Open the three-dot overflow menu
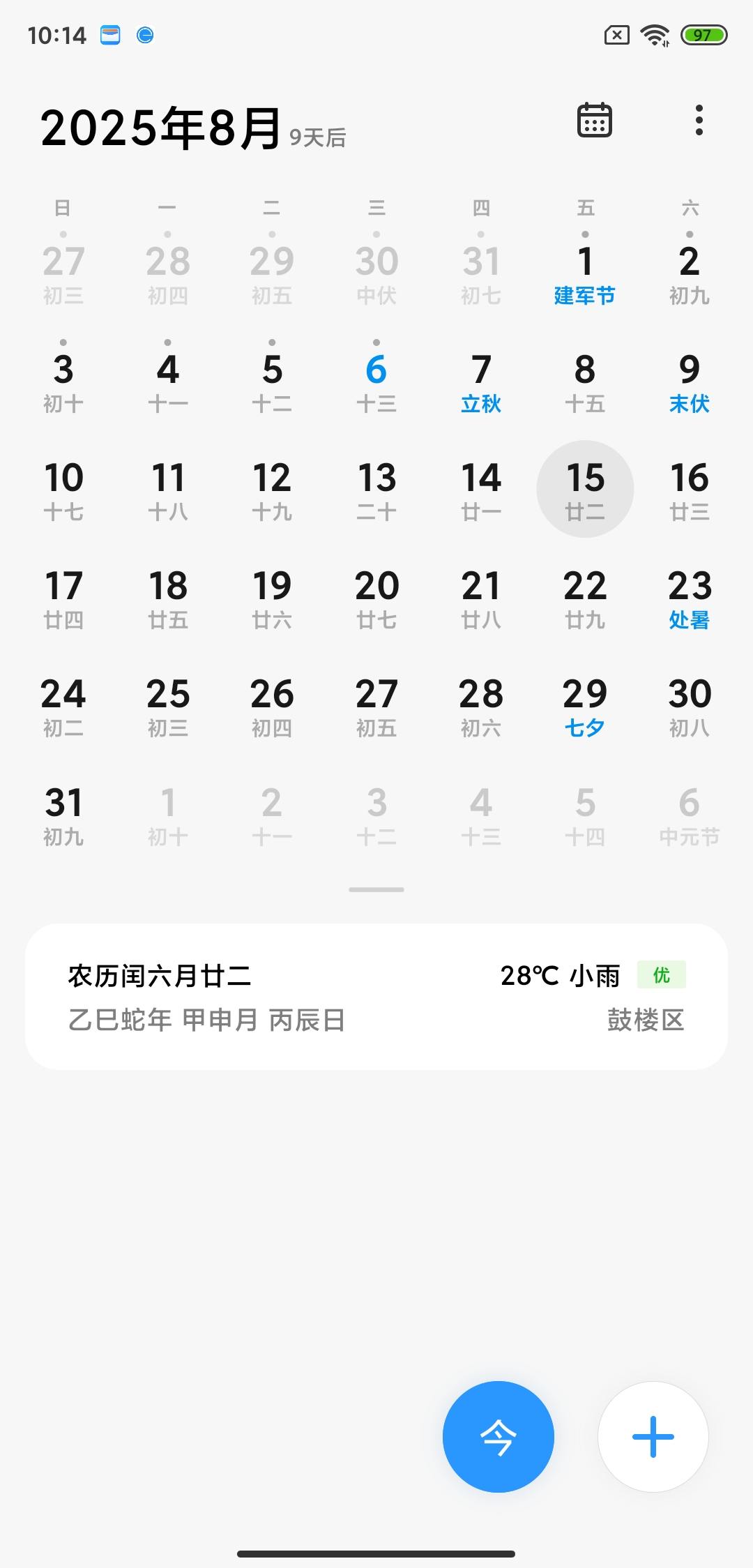This screenshot has height=1568, width=753. point(699,121)
